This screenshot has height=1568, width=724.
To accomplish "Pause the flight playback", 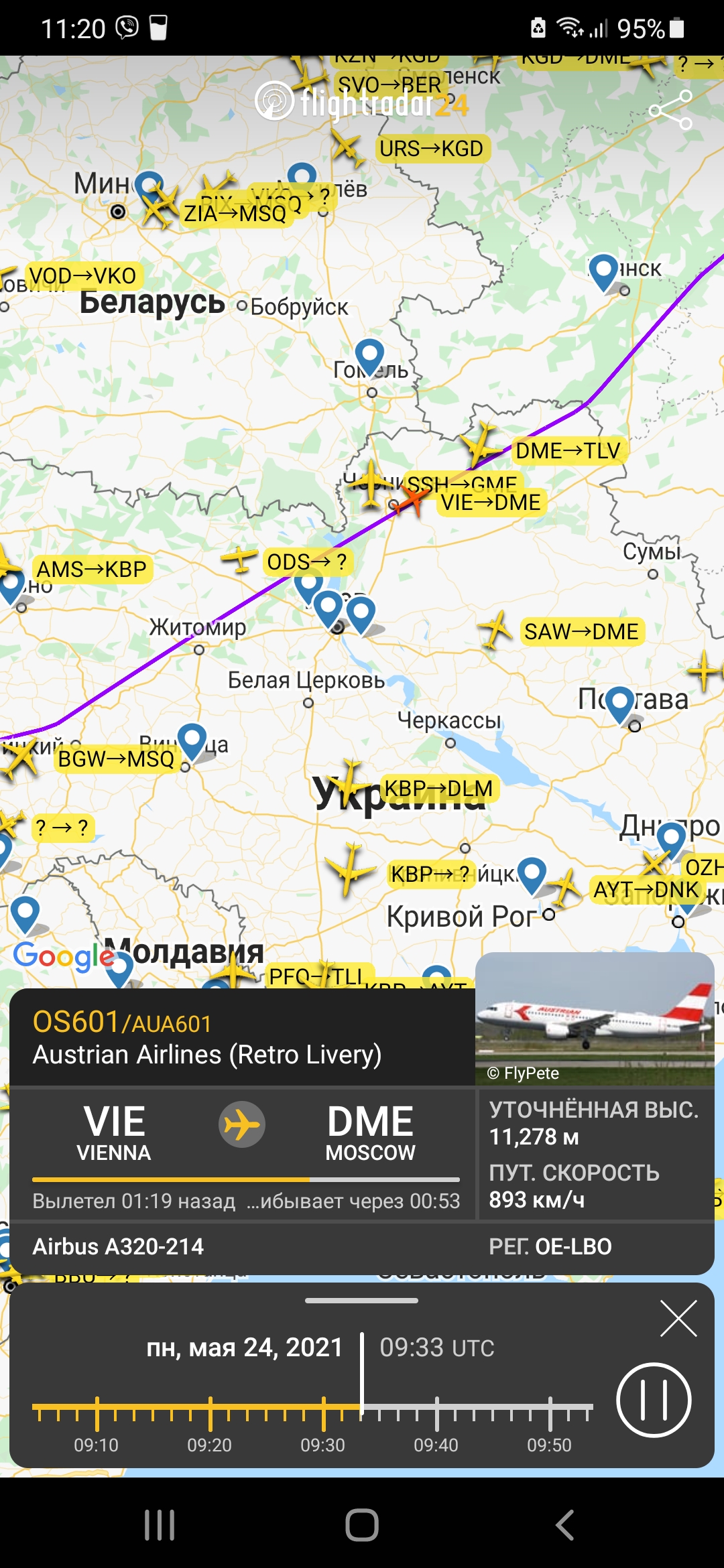I will pos(653,1400).
